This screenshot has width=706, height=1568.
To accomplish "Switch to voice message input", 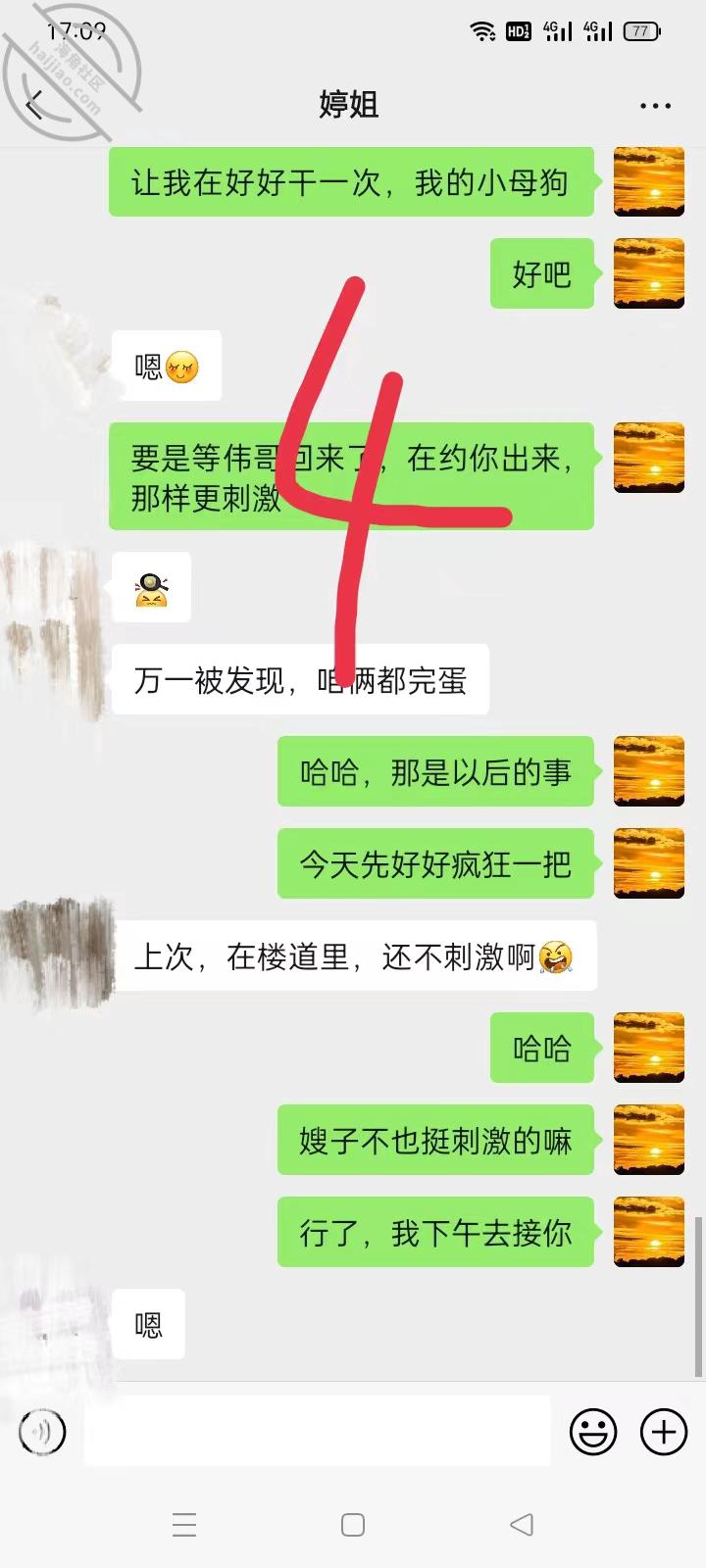I will coord(43,1432).
